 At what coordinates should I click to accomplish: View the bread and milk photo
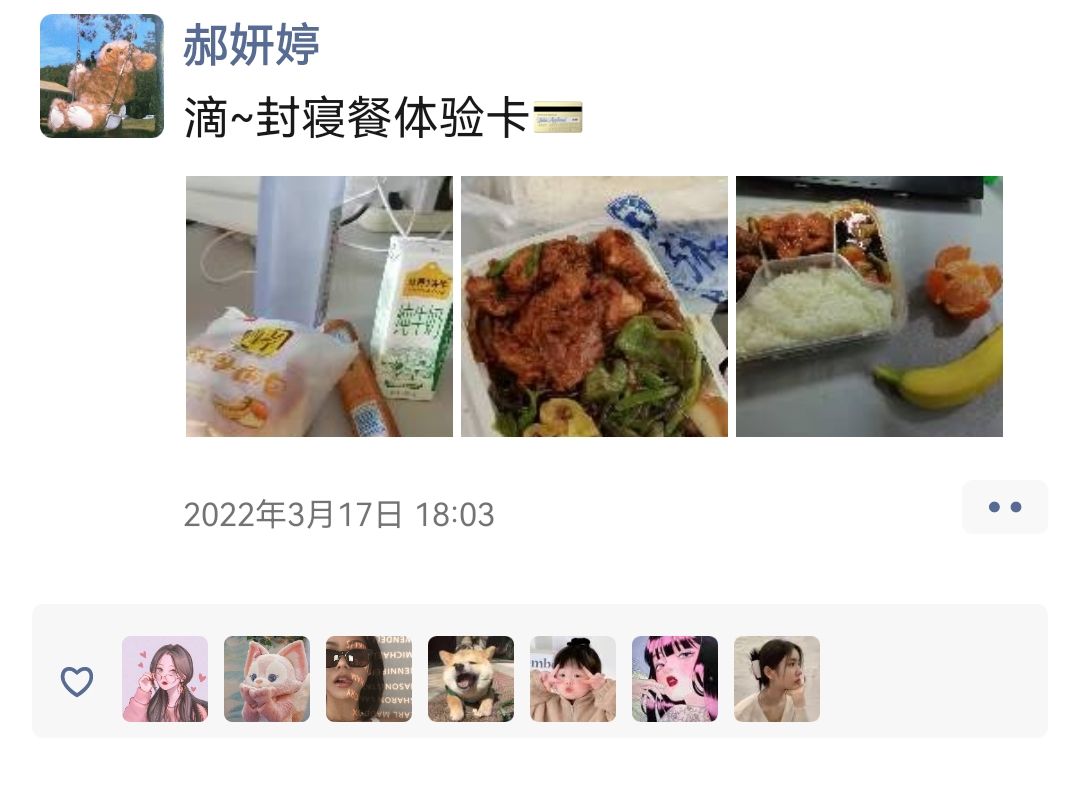pos(319,306)
